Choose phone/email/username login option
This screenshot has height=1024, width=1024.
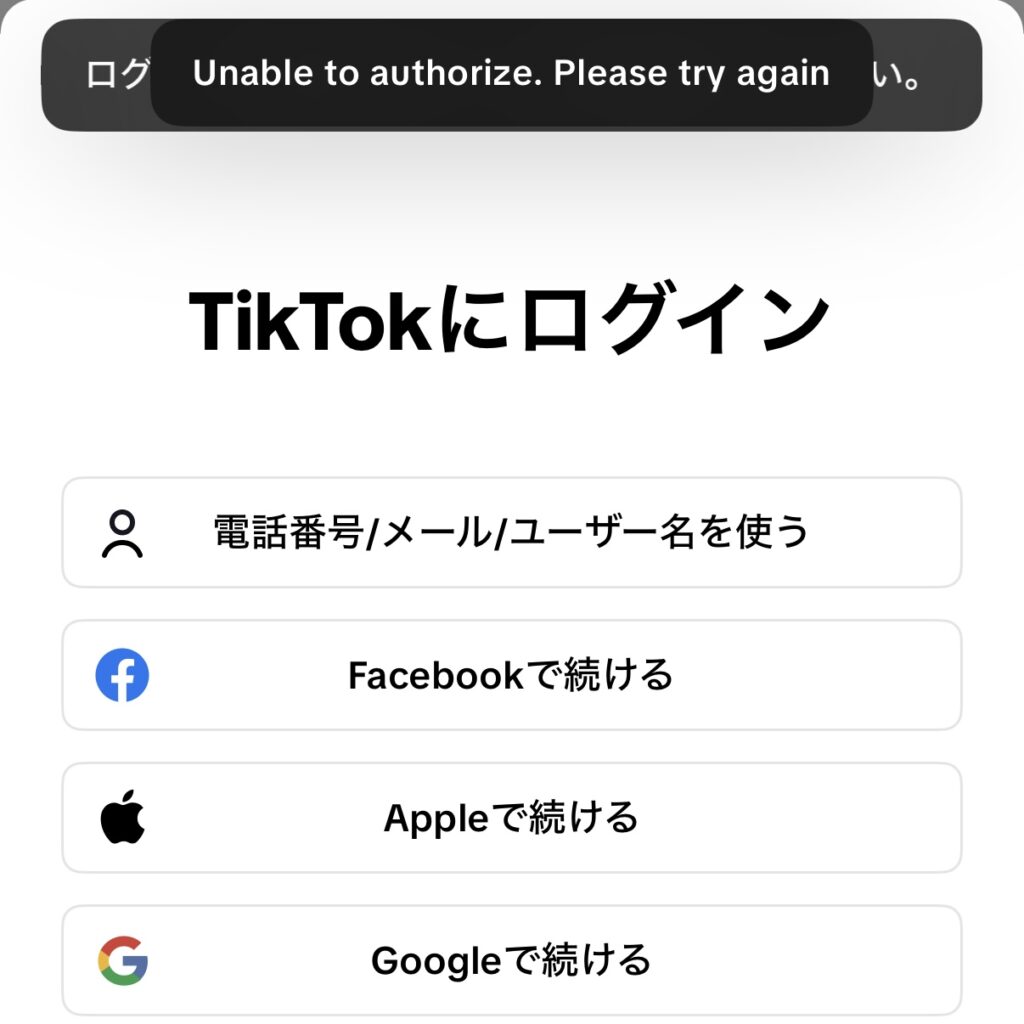coord(511,532)
